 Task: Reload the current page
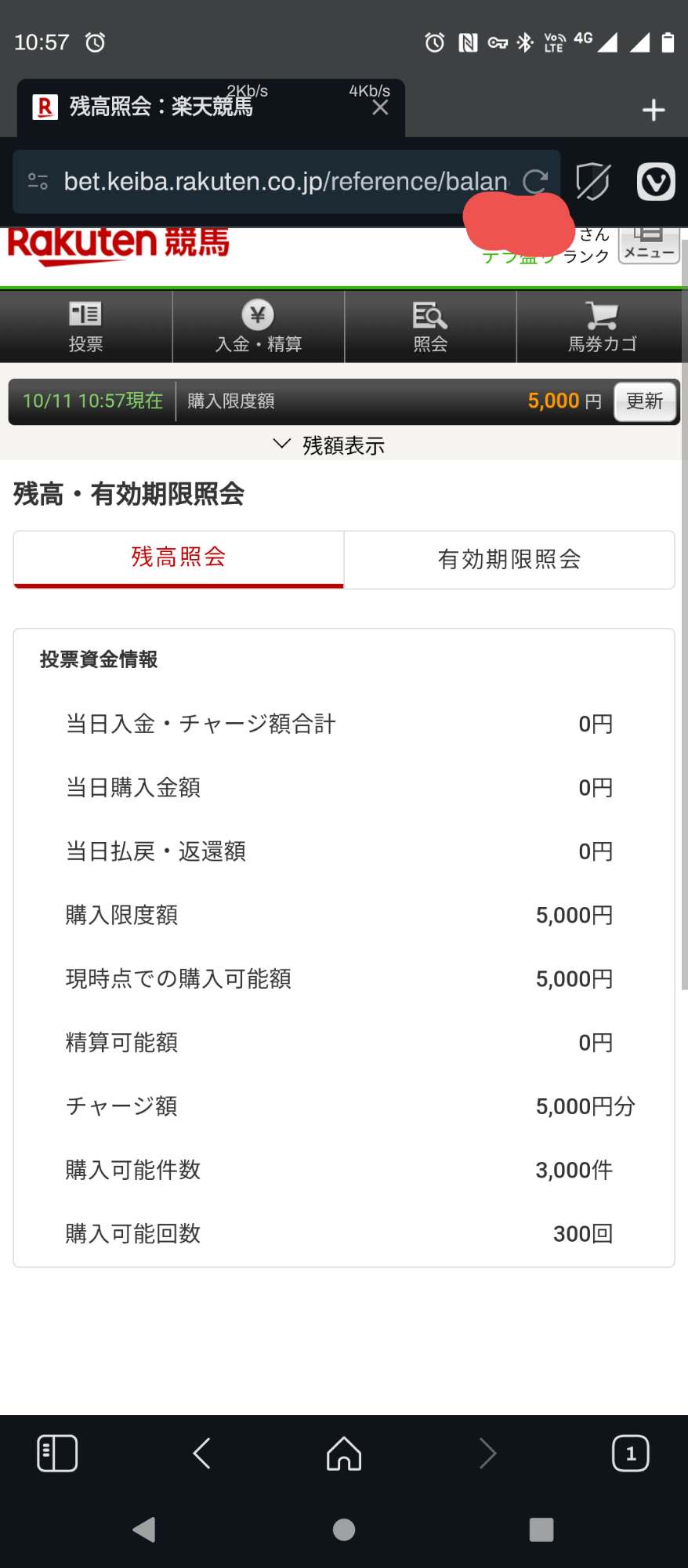pos(535,182)
